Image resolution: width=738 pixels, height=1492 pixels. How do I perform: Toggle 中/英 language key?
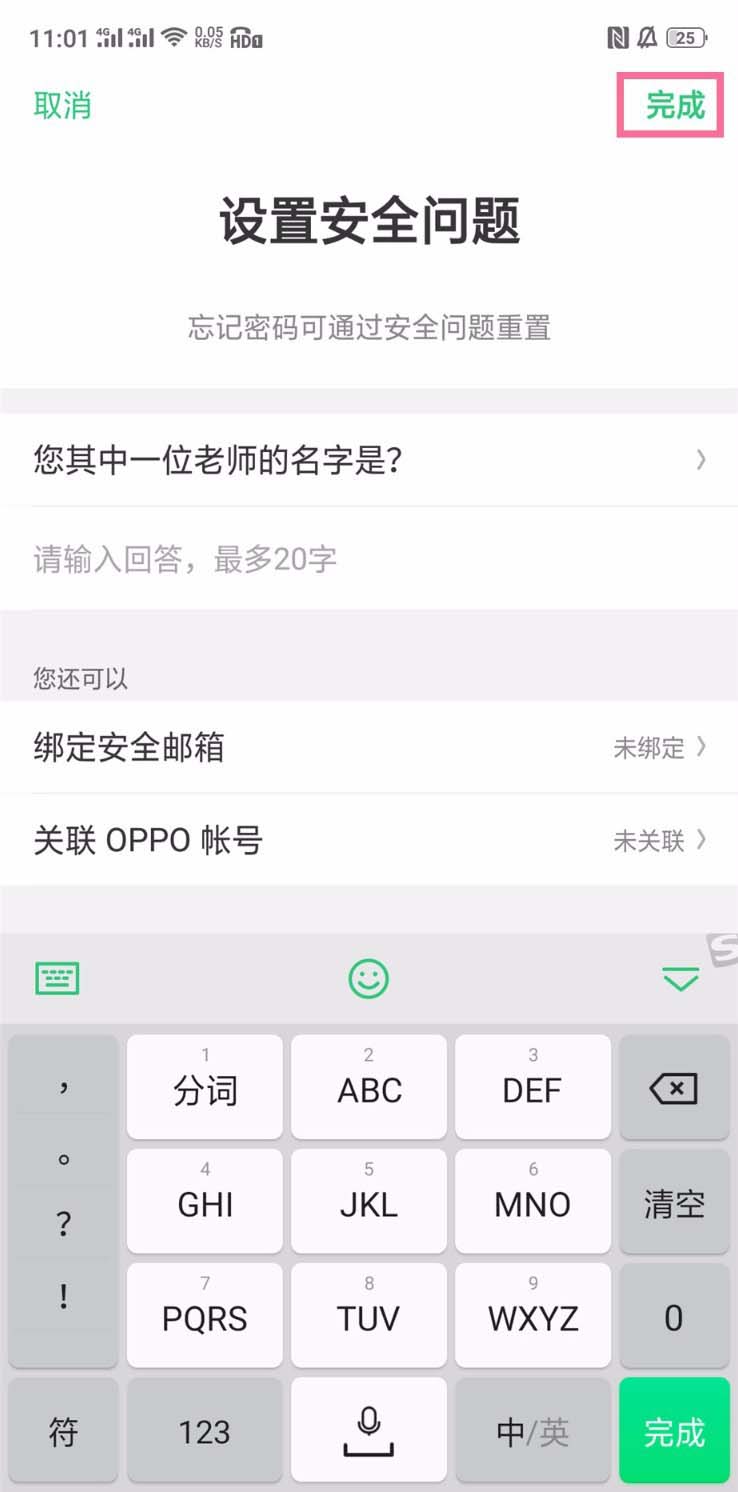tap(532, 1432)
